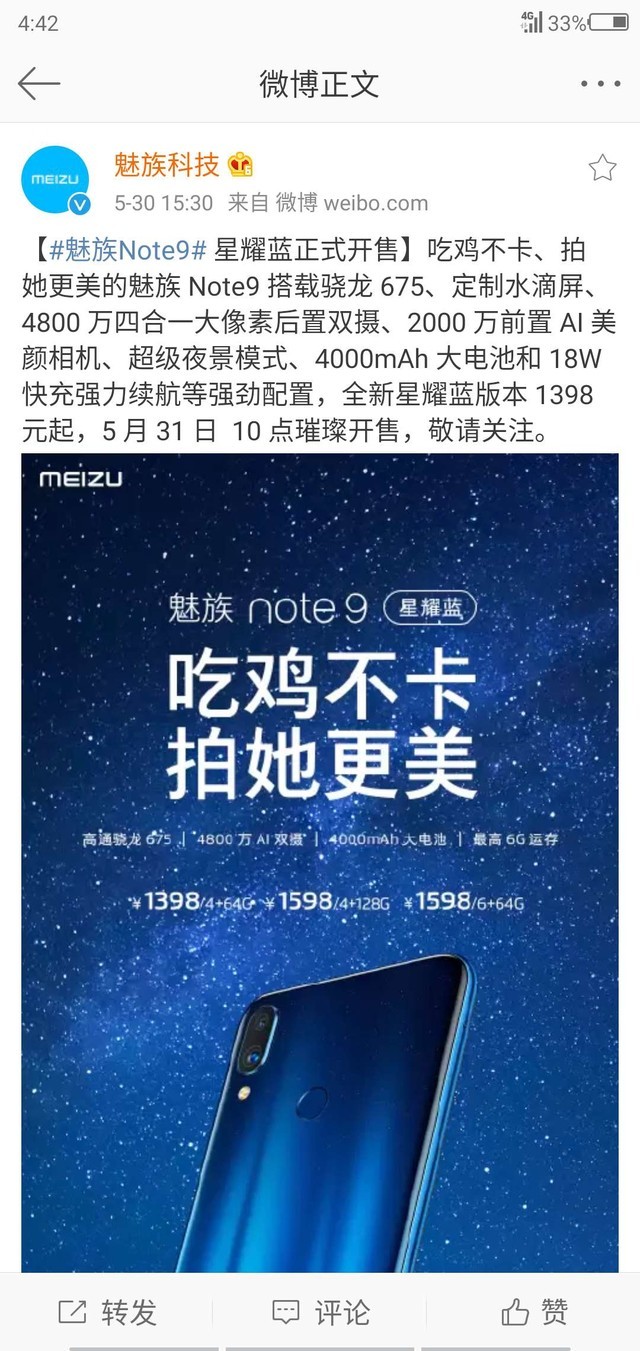Go back with the arrow icon
Viewport: 640px width, 1351px height.
click(x=39, y=84)
